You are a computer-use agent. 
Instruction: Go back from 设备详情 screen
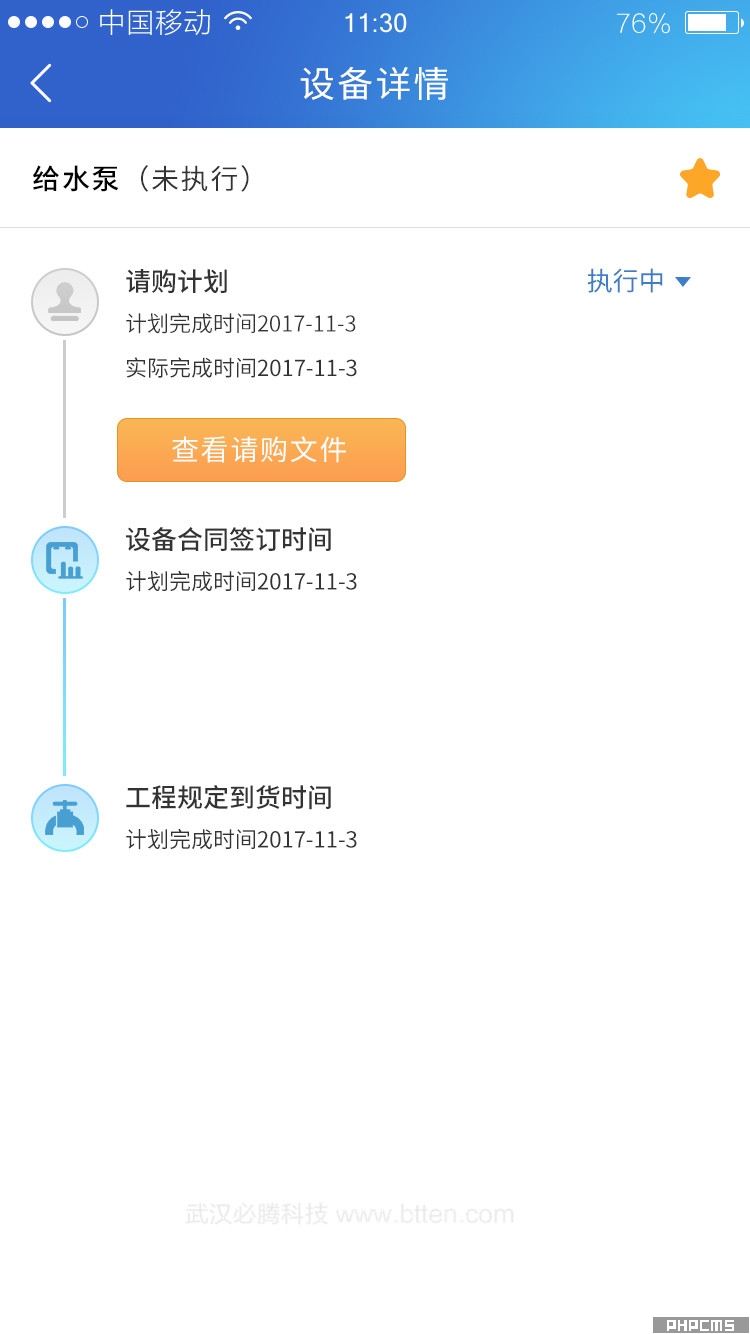click(41, 84)
